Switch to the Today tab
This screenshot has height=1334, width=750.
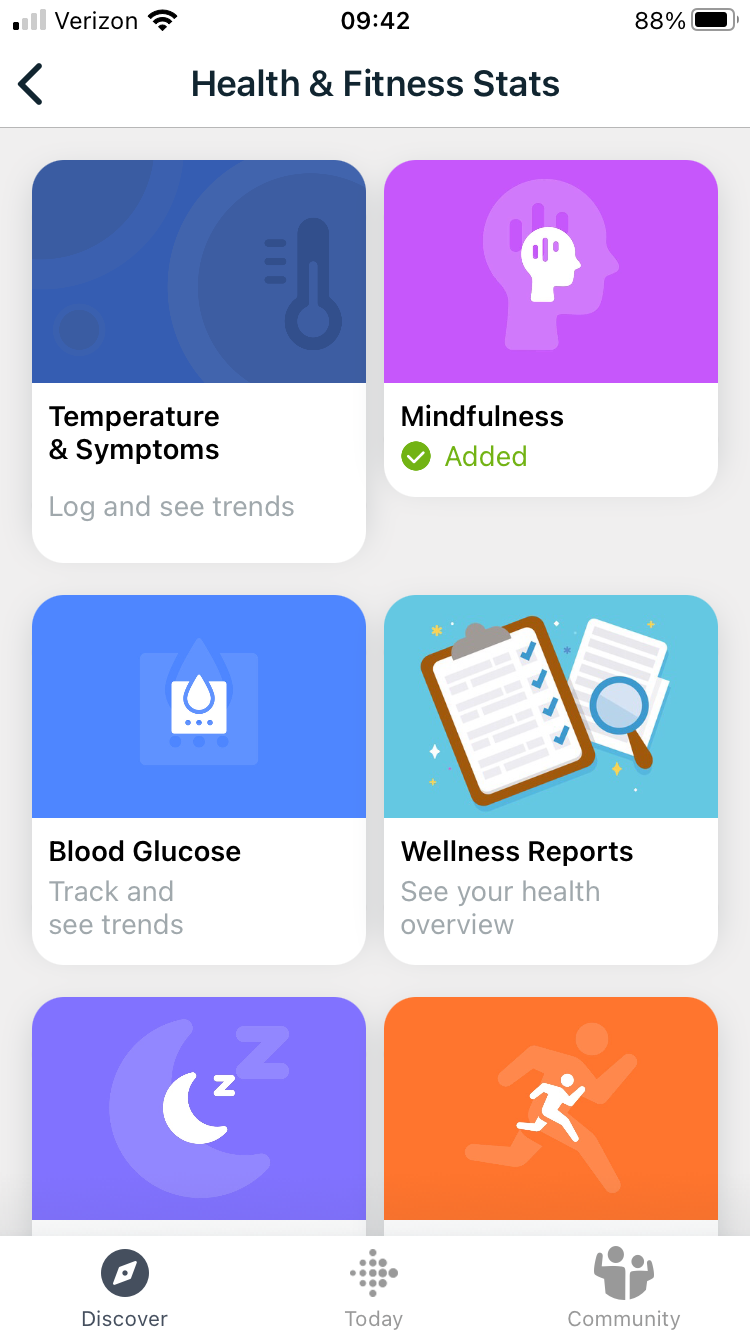pyautogui.click(x=374, y=1287)
